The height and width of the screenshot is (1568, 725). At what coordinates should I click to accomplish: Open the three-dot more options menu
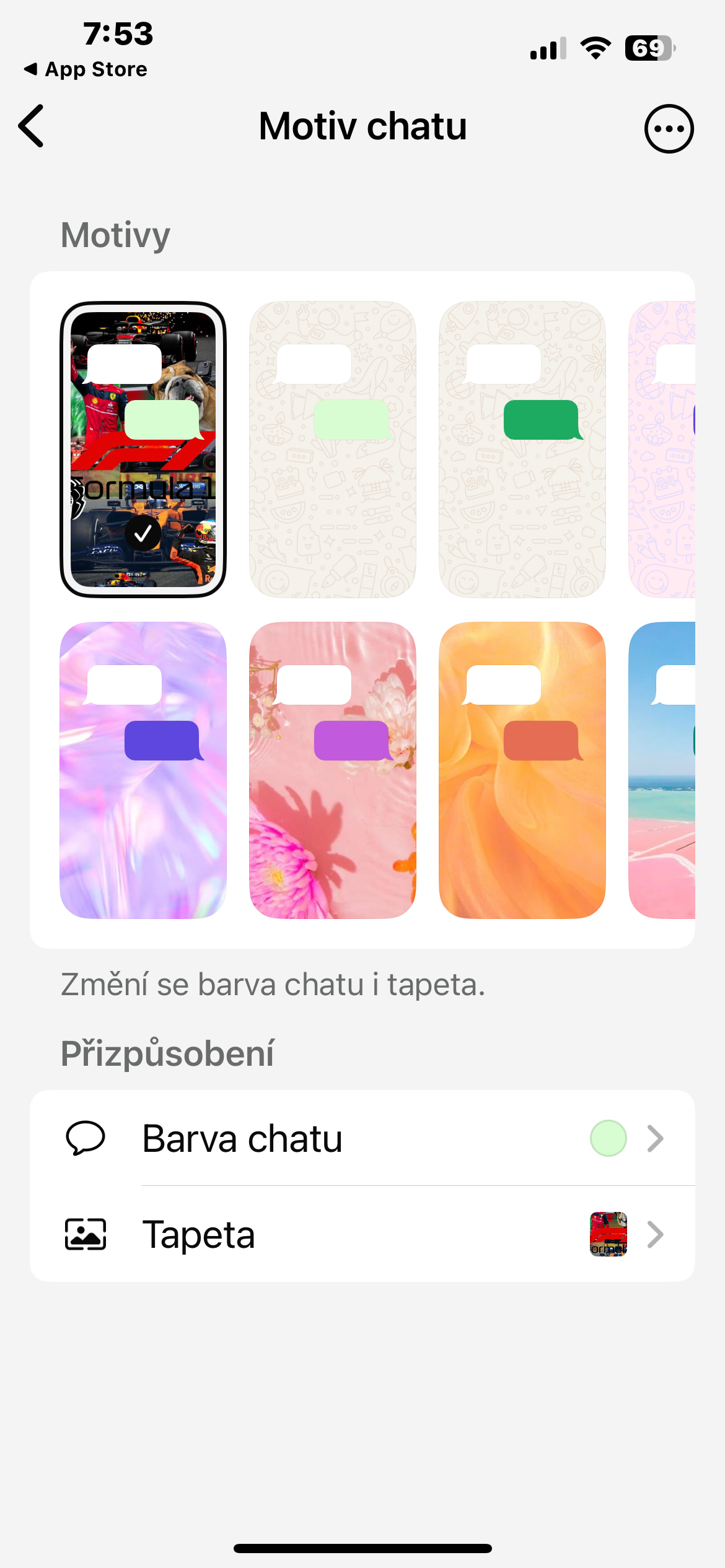[669, 129]
